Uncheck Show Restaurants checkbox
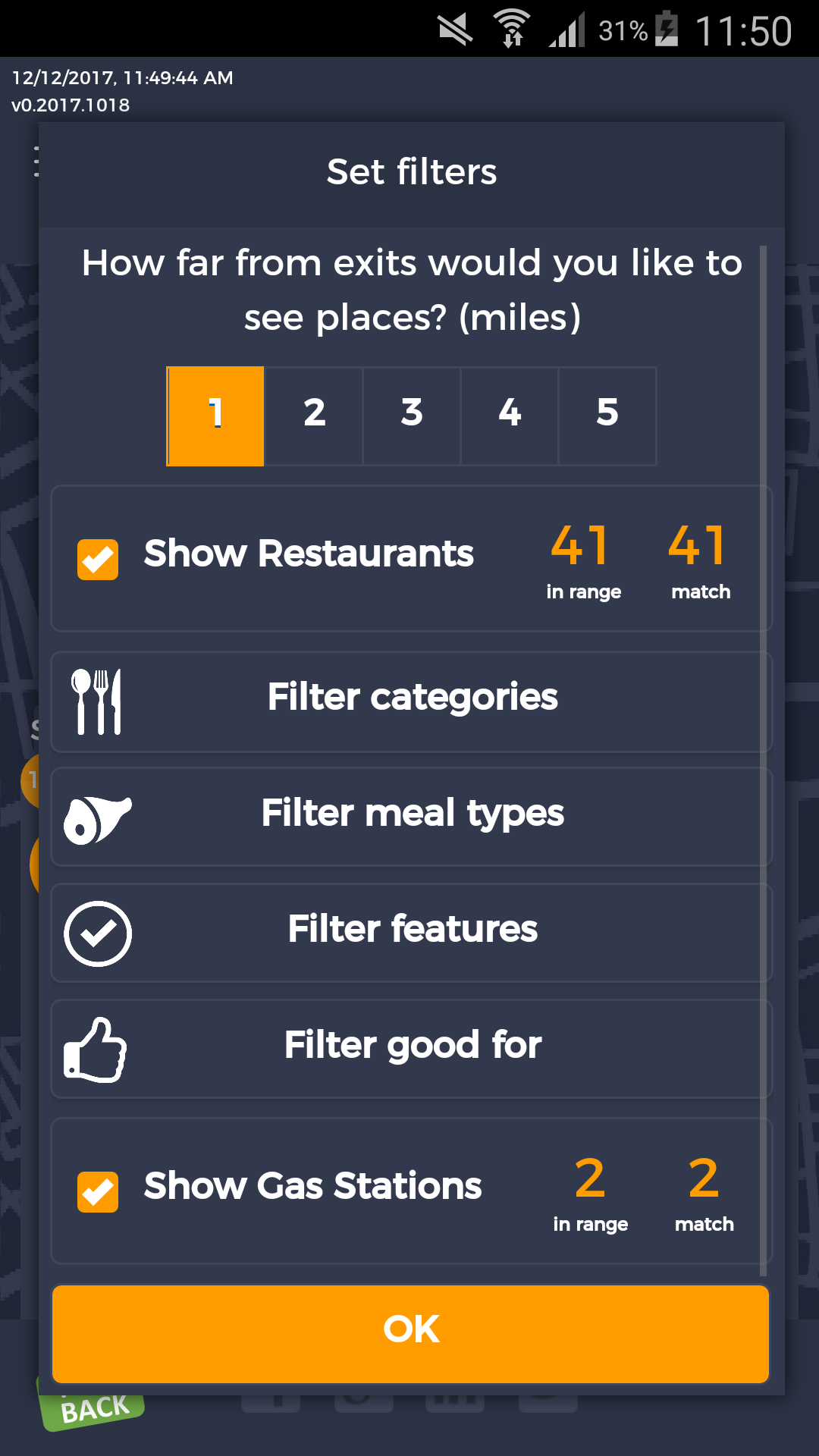Screen dimensions: 819x1456 coord(98,560)
